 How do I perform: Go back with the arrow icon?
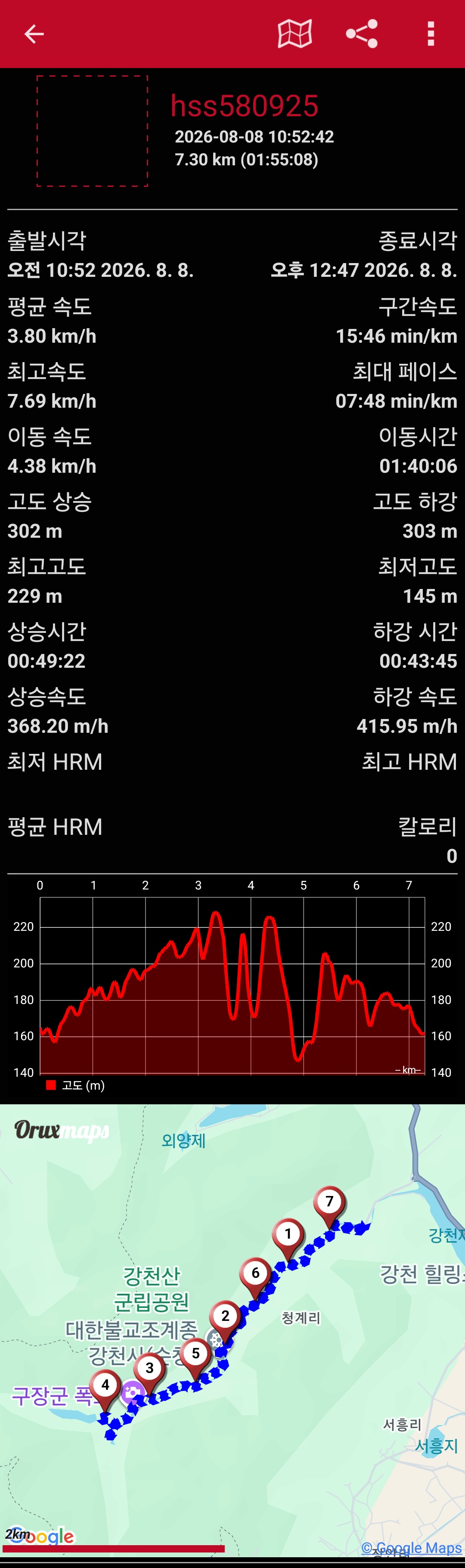point(34,34)
